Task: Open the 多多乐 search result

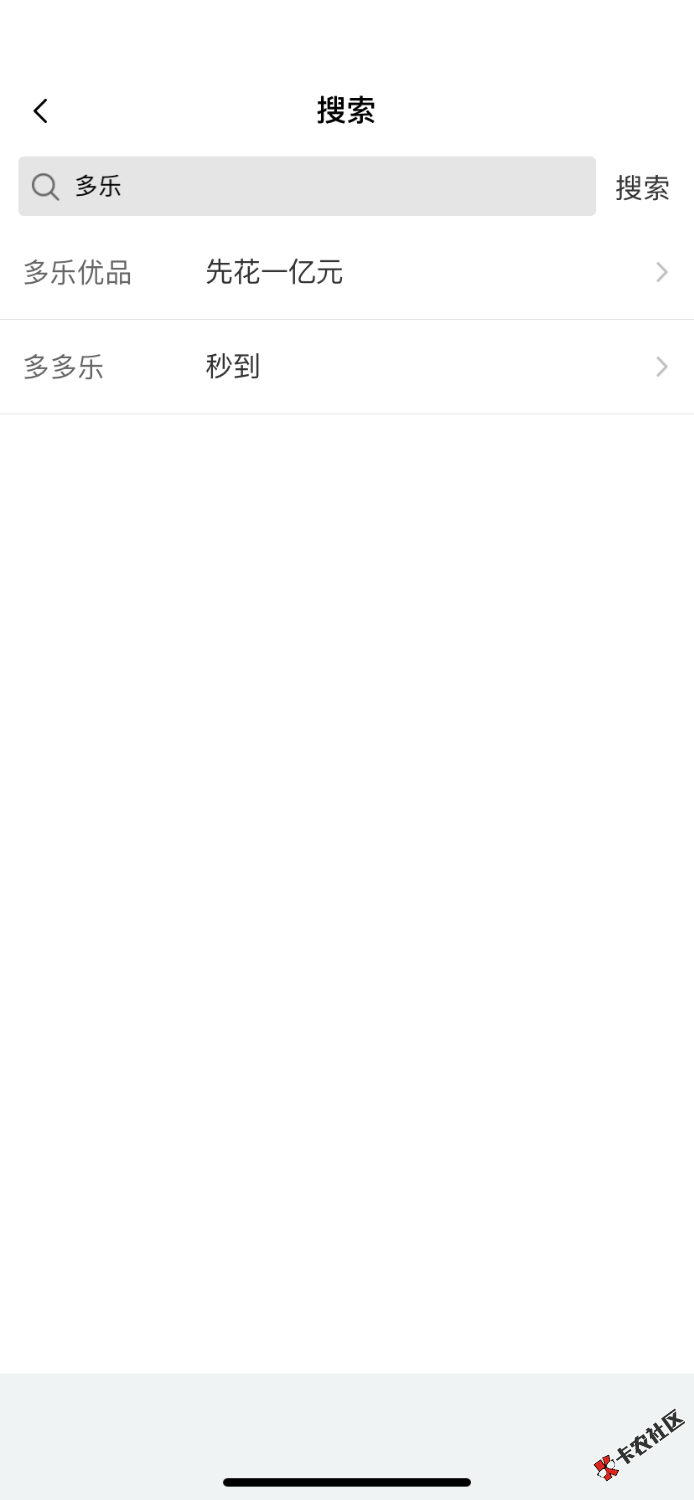Action: point(346,367)
